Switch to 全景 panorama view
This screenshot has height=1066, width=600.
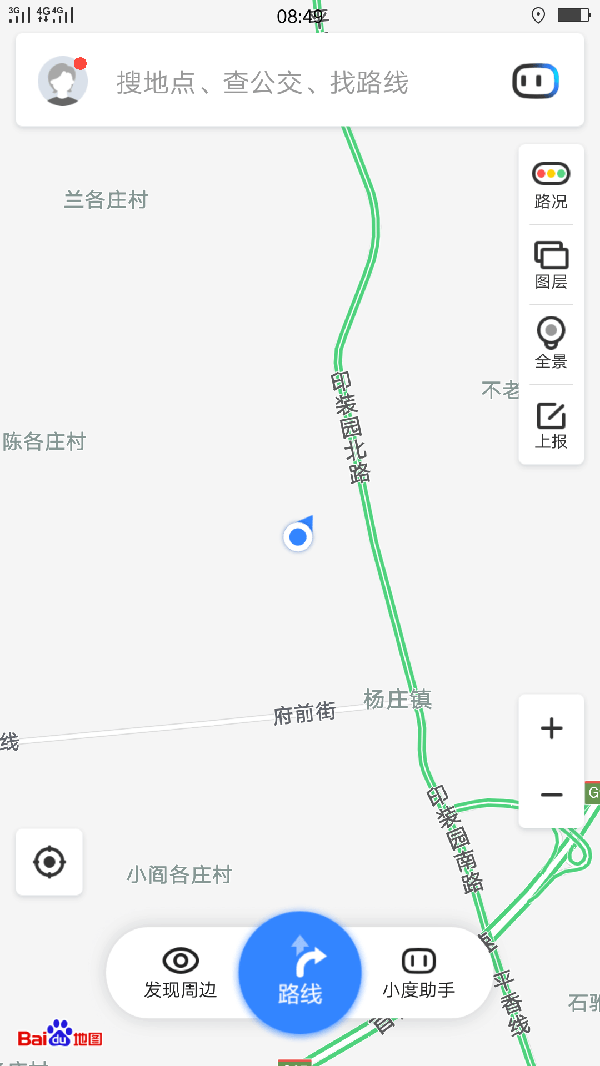click(551, 344)
